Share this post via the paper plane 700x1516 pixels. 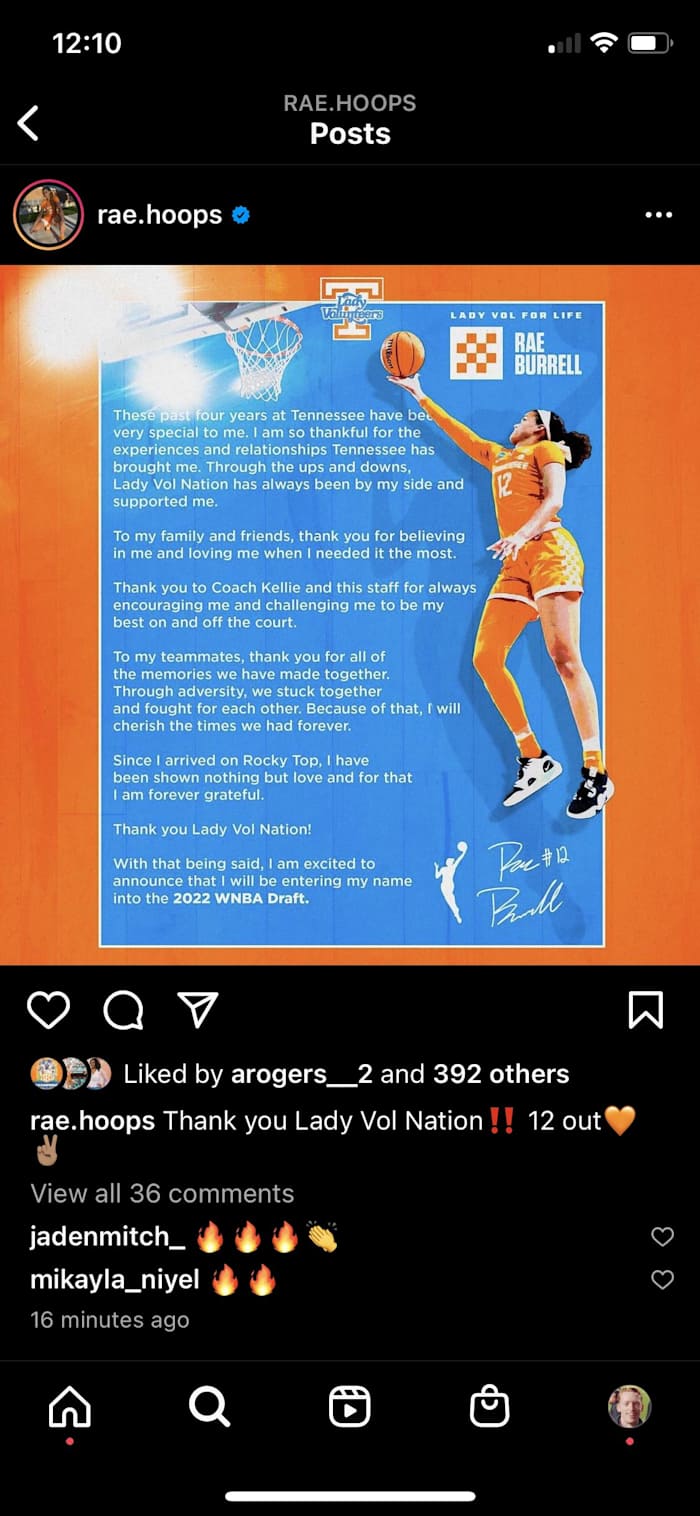point(198,1010)
